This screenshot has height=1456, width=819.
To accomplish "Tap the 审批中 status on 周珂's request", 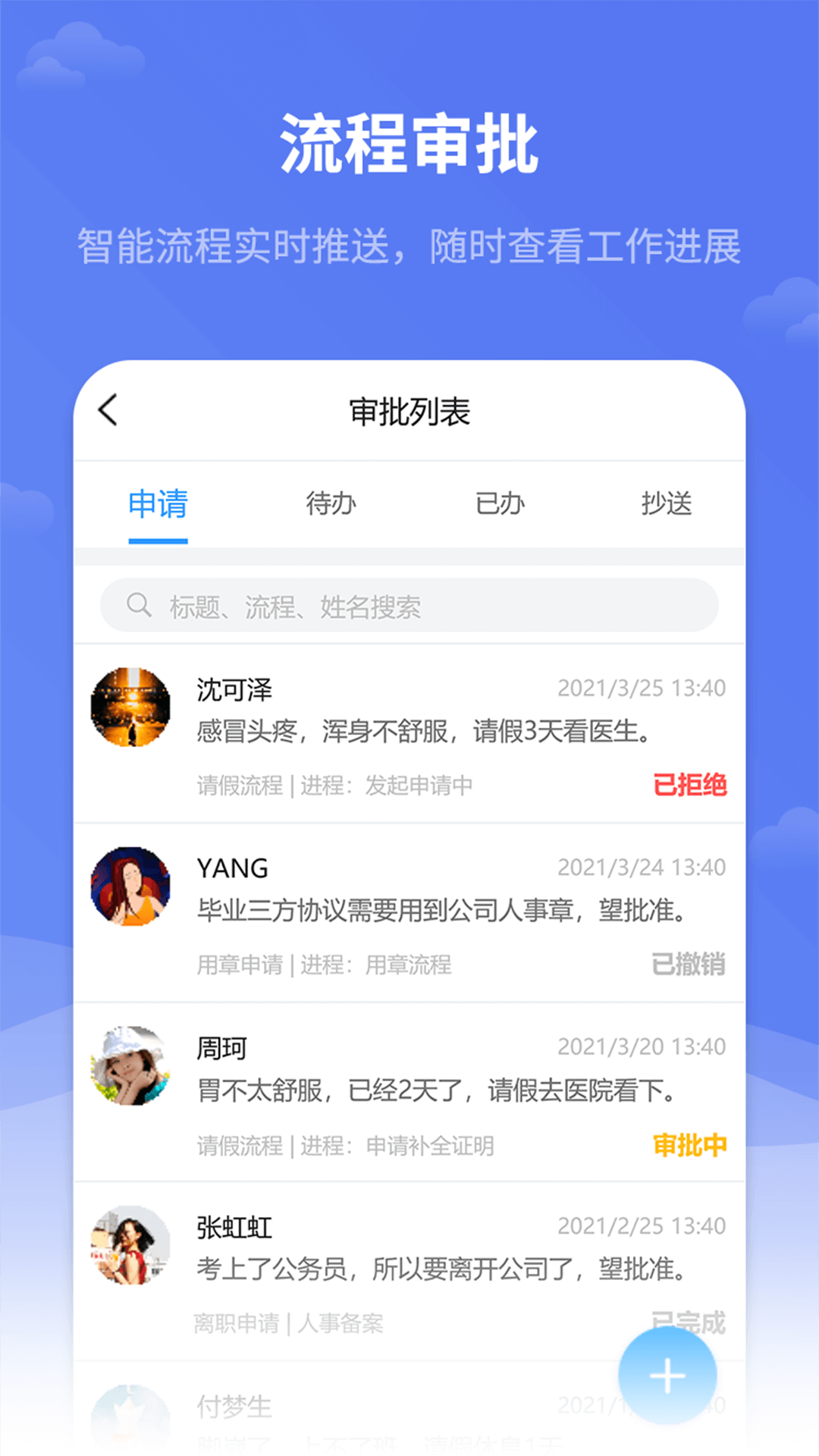I will click(x=689, y=1147).
